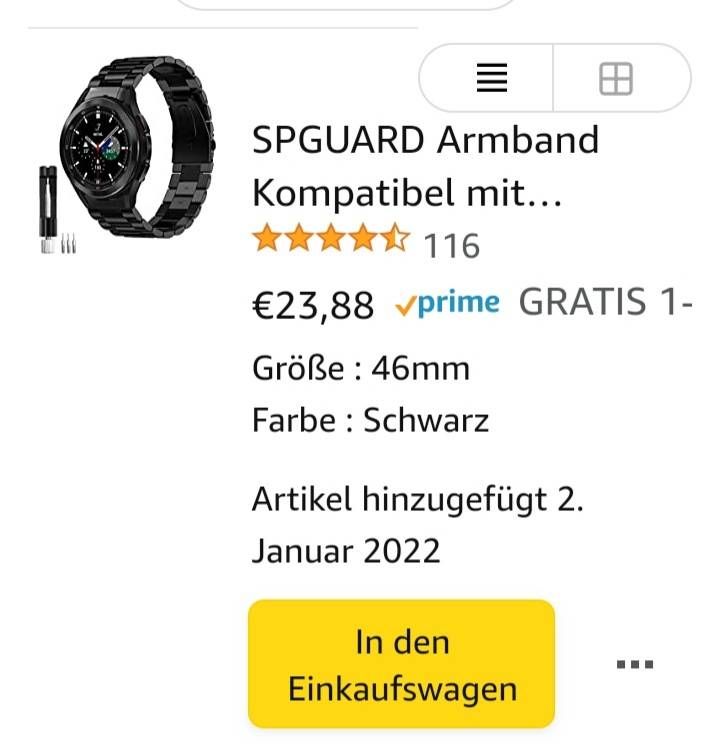720x744 pixels.
Task: Add item via In den Einkaufswagen
Action: point(401,664)
